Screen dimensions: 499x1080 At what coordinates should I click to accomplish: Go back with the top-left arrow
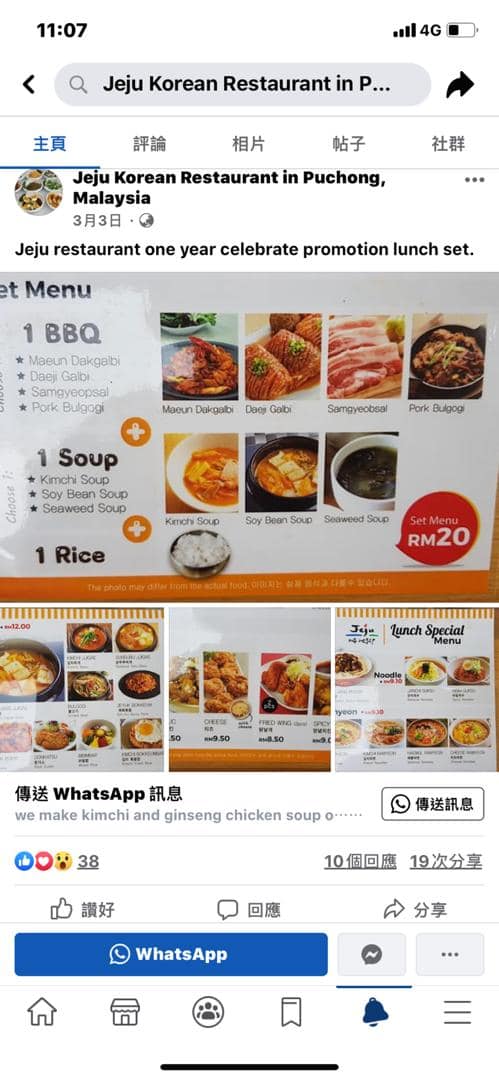click(x=28, y=85)
